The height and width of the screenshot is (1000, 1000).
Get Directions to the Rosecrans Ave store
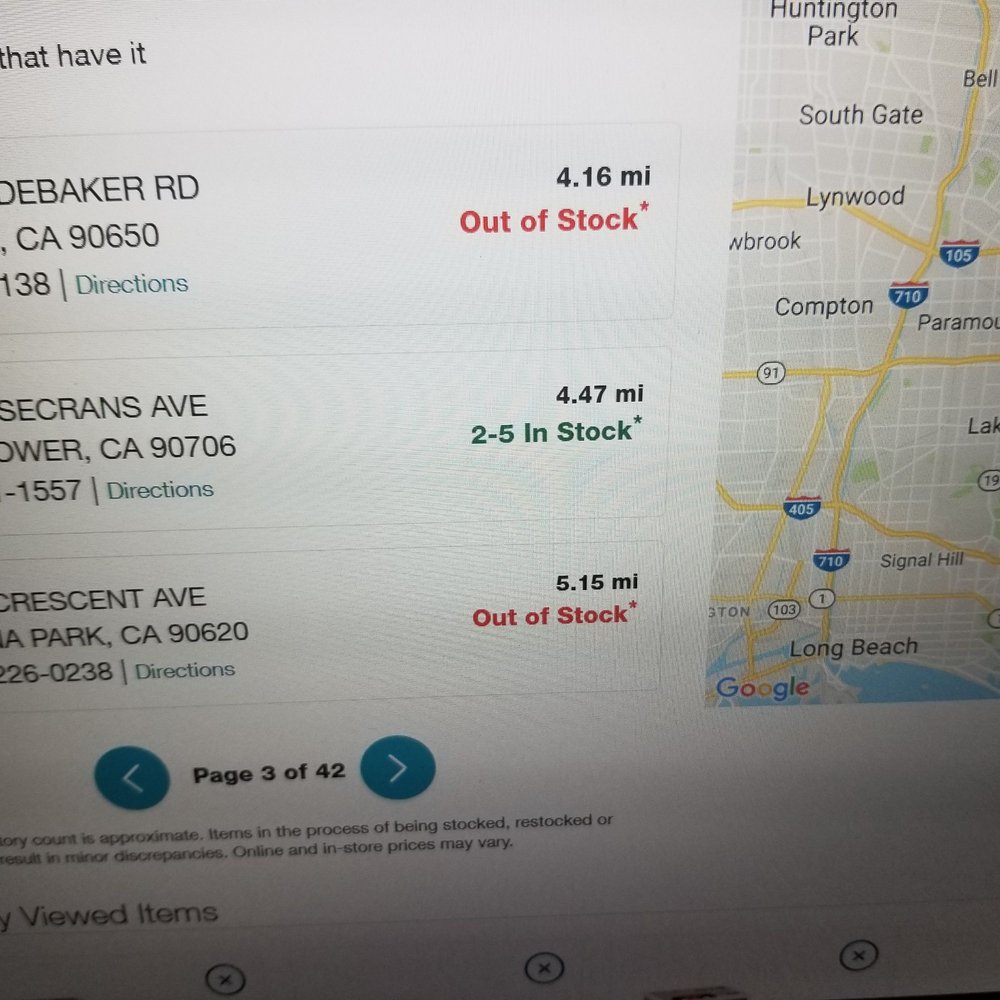[160, 490]
